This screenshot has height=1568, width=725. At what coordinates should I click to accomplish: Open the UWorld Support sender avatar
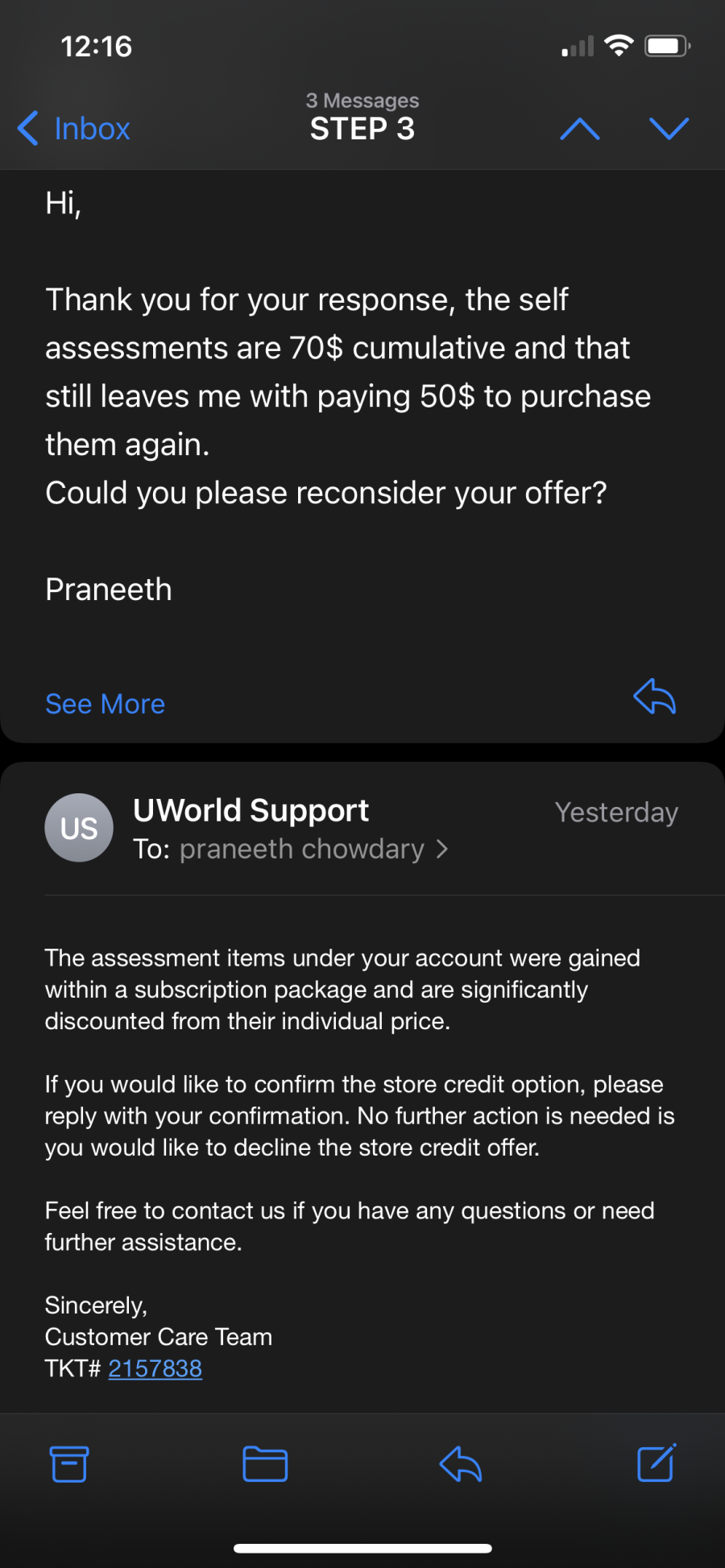pos(79,828)
